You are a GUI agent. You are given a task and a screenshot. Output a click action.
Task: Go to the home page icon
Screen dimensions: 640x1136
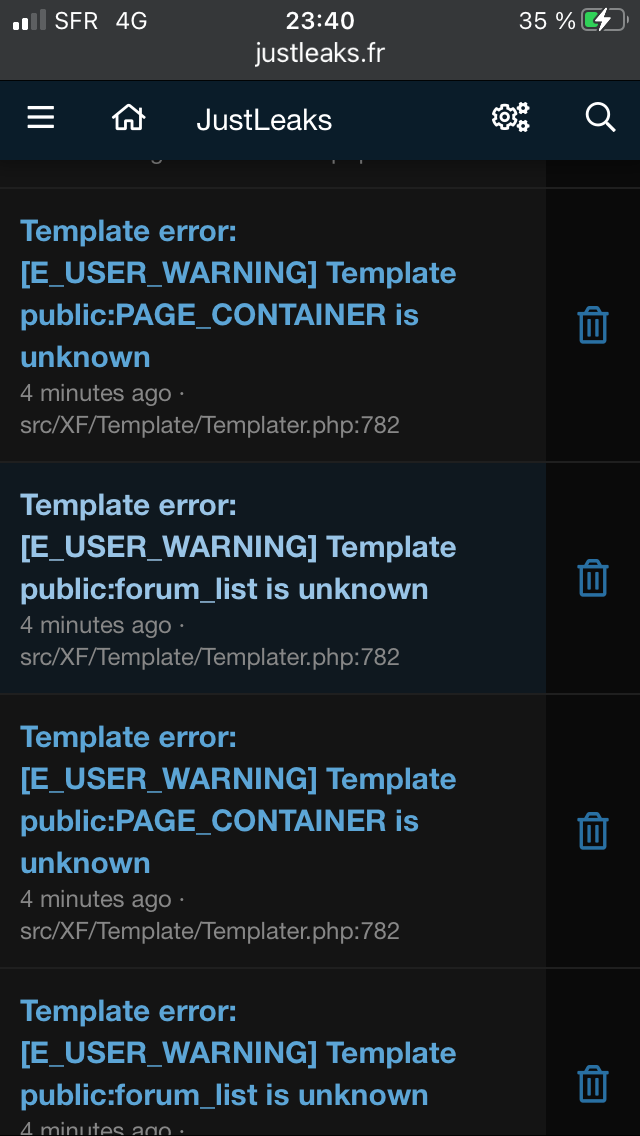pos(128,119)
